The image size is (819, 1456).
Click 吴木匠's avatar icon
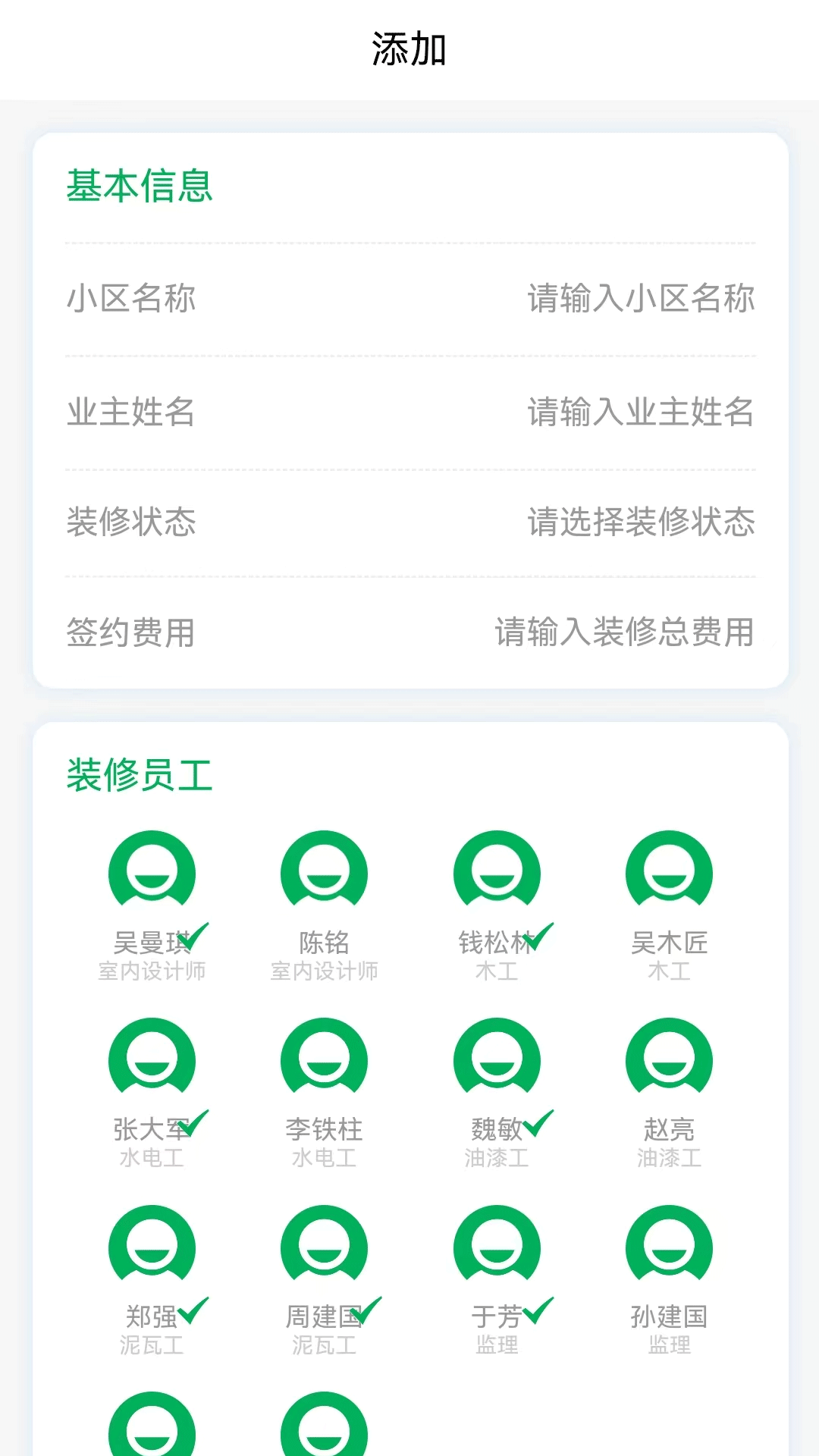pos(669,872)
